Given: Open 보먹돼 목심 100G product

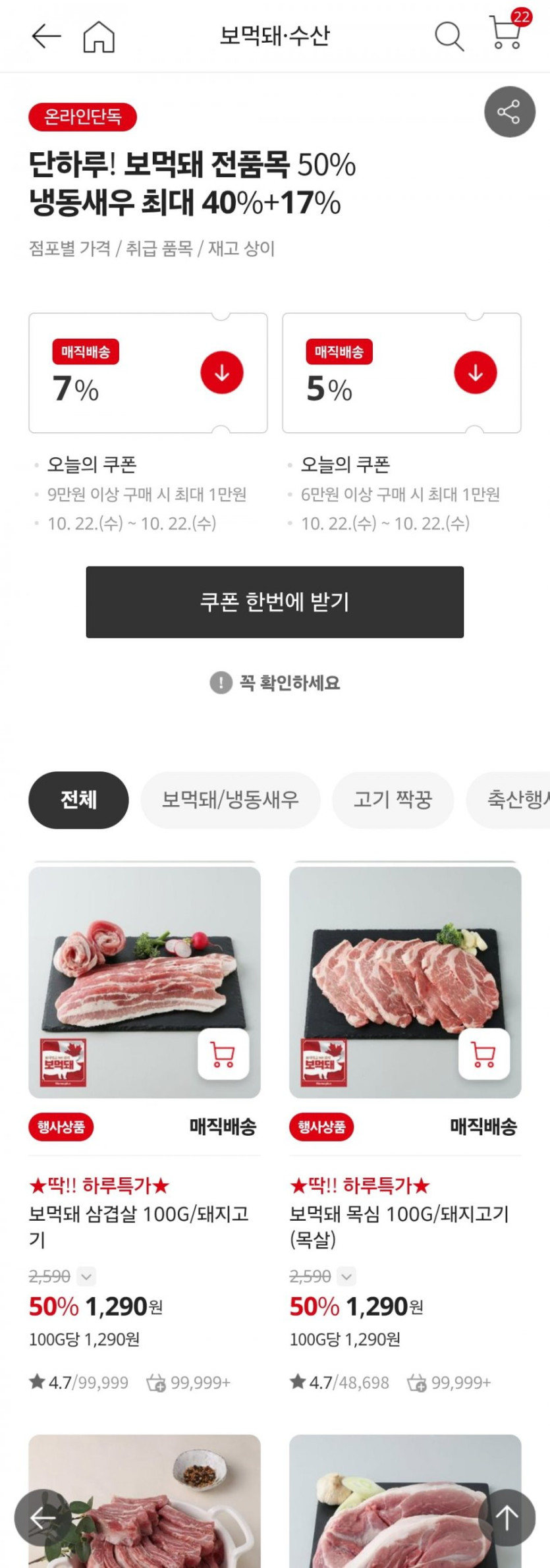Looking at the screenshot, I should [x=399, y=1226].
